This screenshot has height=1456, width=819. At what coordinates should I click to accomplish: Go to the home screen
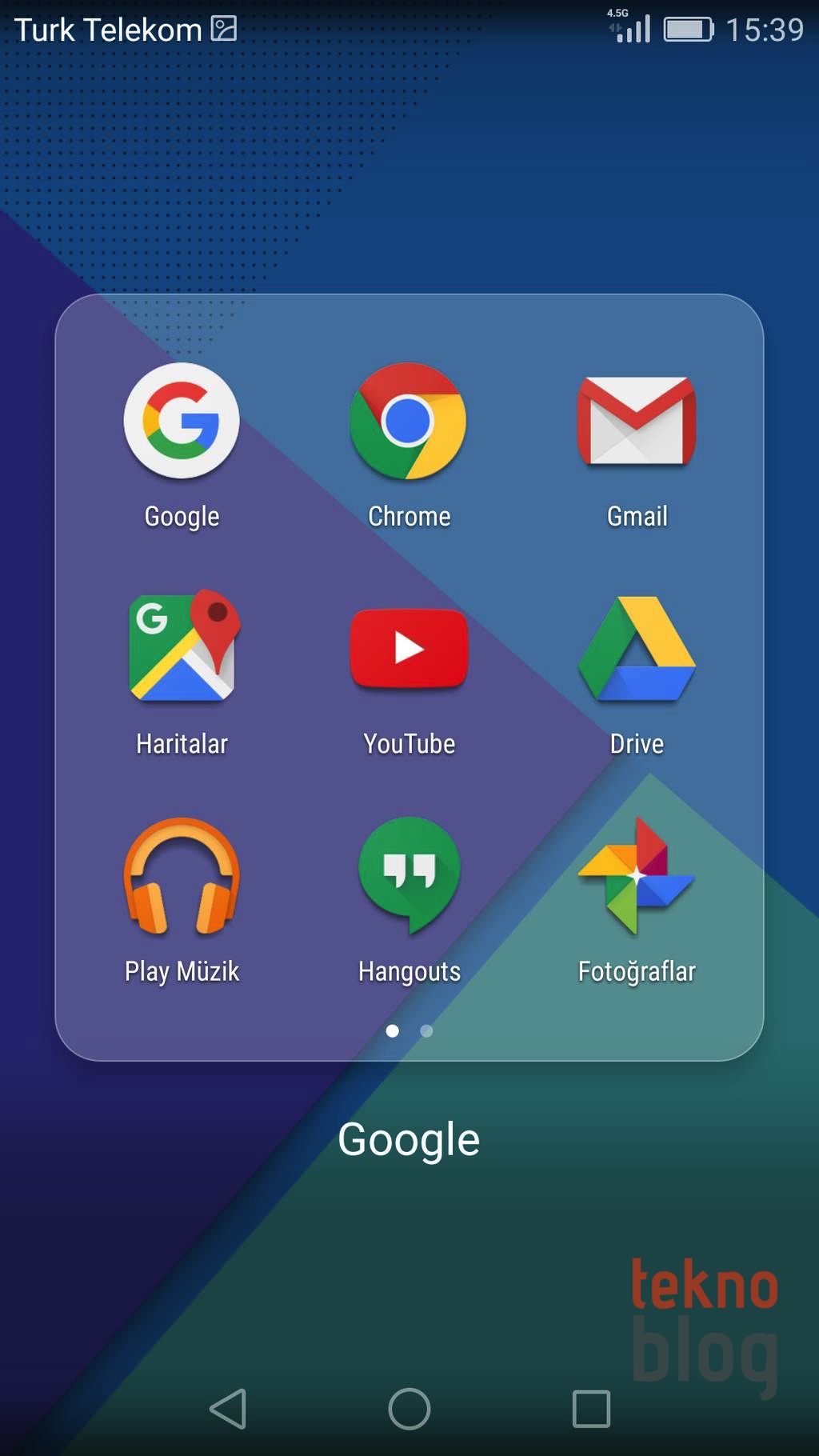[409, 1409]
